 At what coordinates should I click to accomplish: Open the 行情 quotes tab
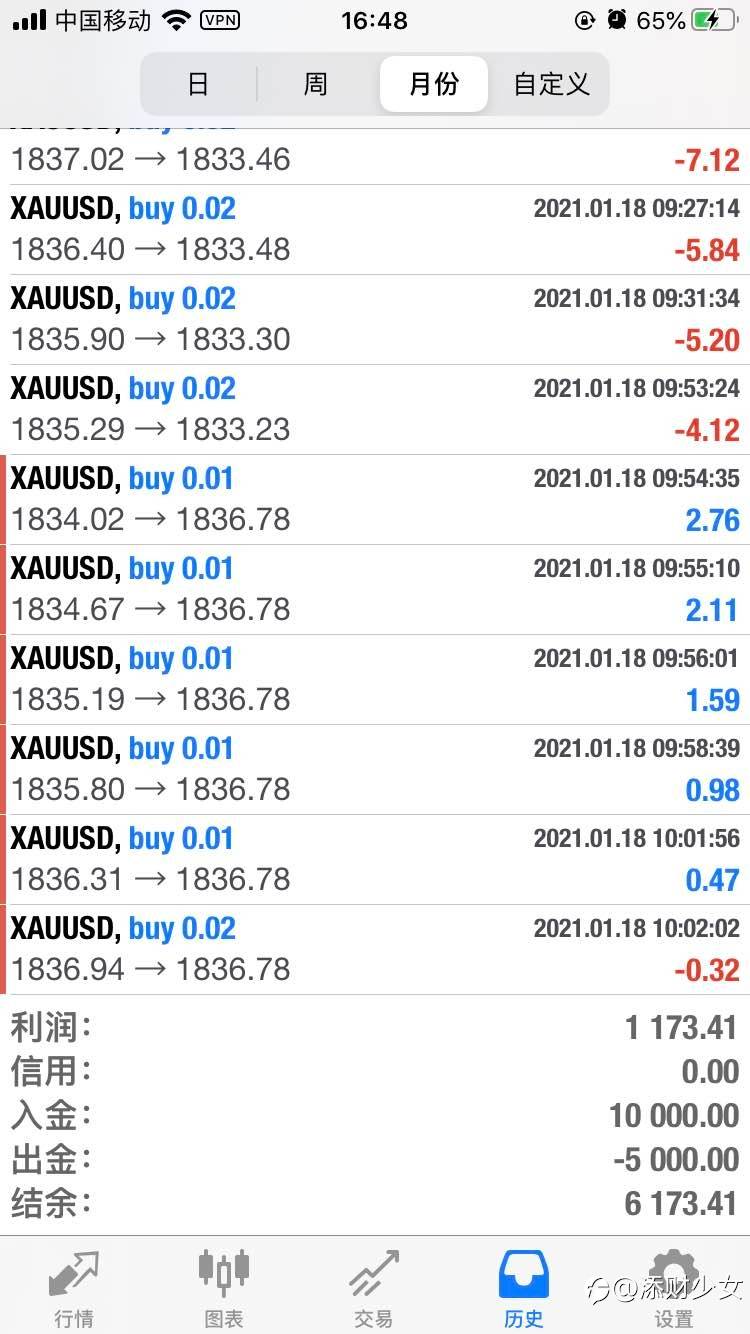(75, 1287)
